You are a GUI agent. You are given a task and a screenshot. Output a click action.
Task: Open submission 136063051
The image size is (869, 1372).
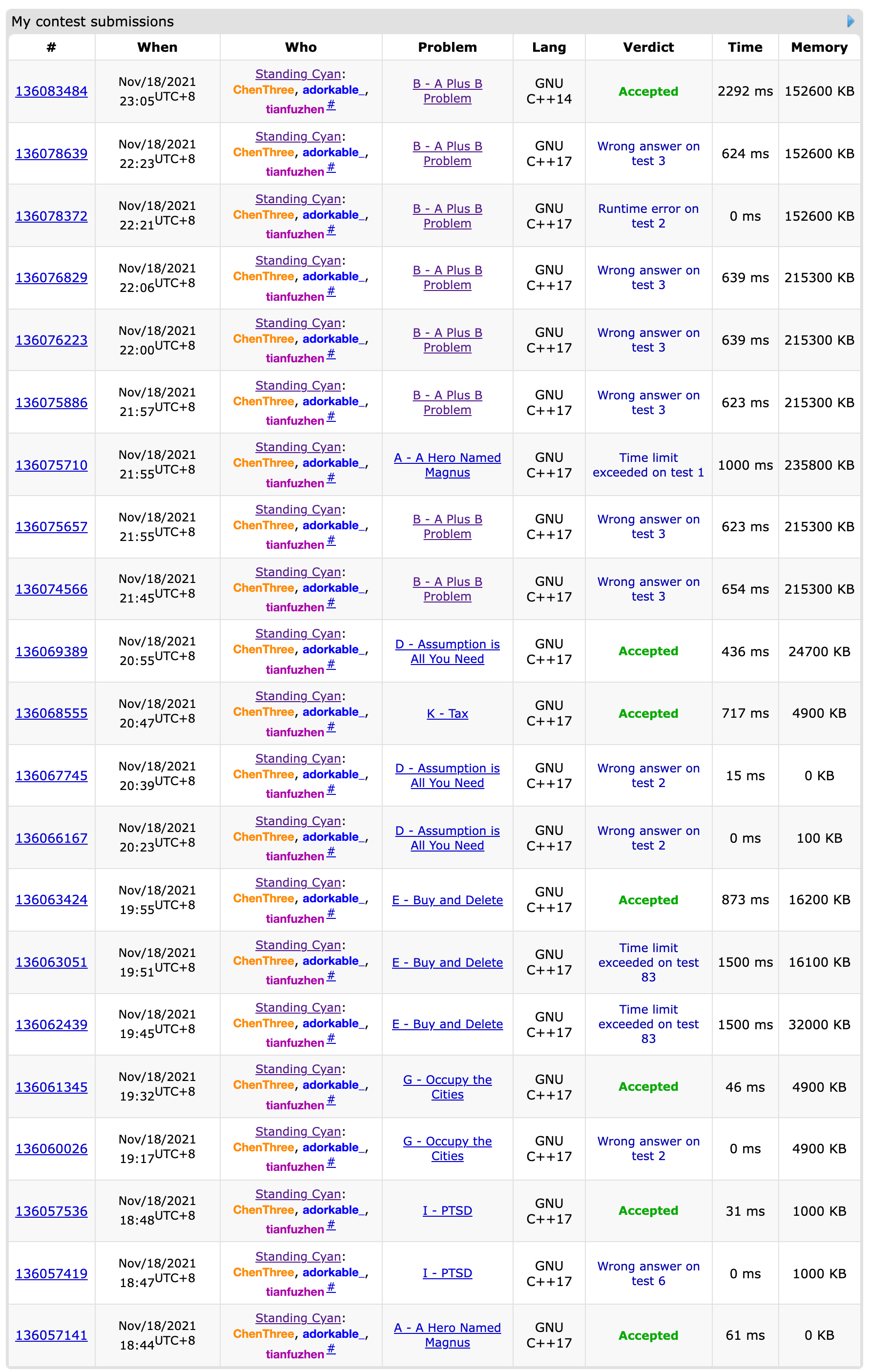tap(51, 962)
